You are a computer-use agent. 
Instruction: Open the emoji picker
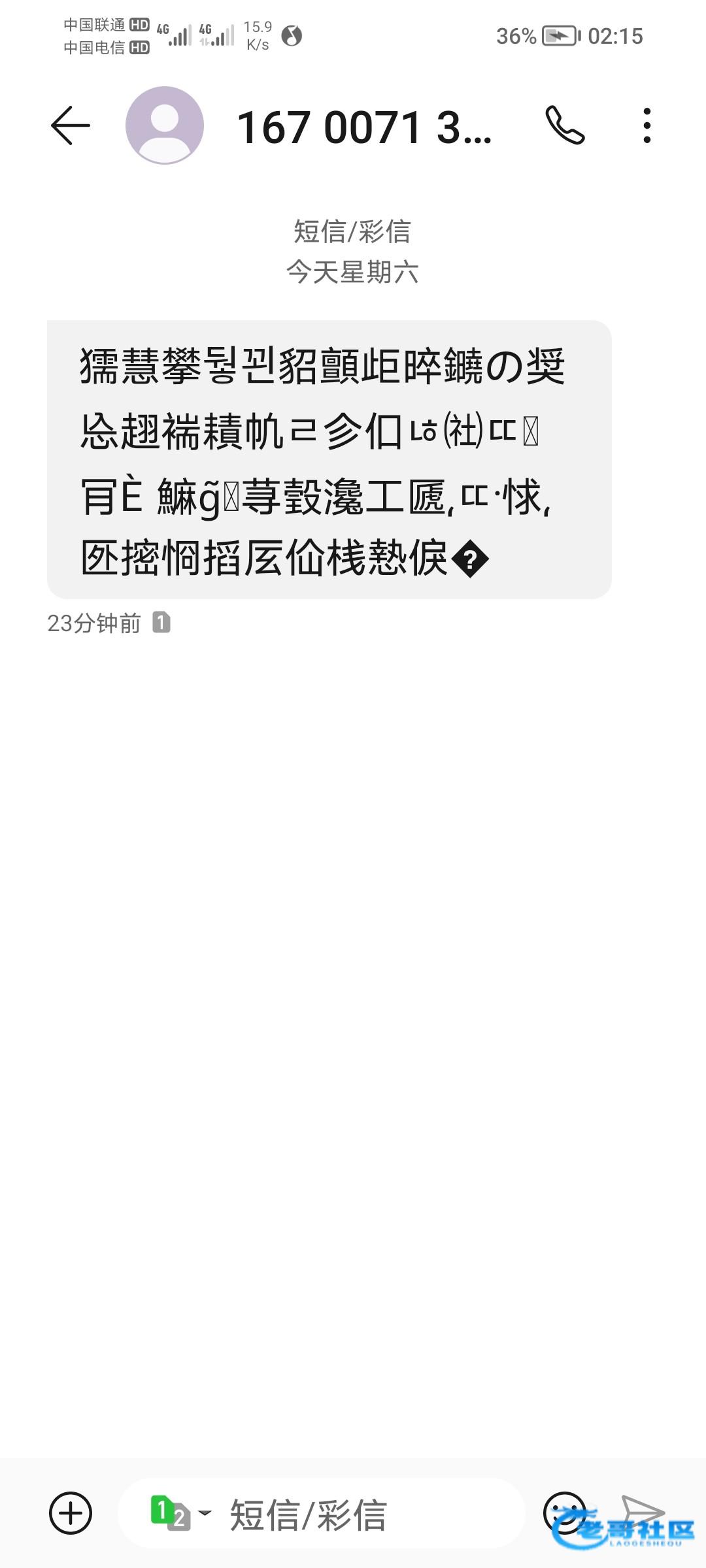click(563, 1512)
